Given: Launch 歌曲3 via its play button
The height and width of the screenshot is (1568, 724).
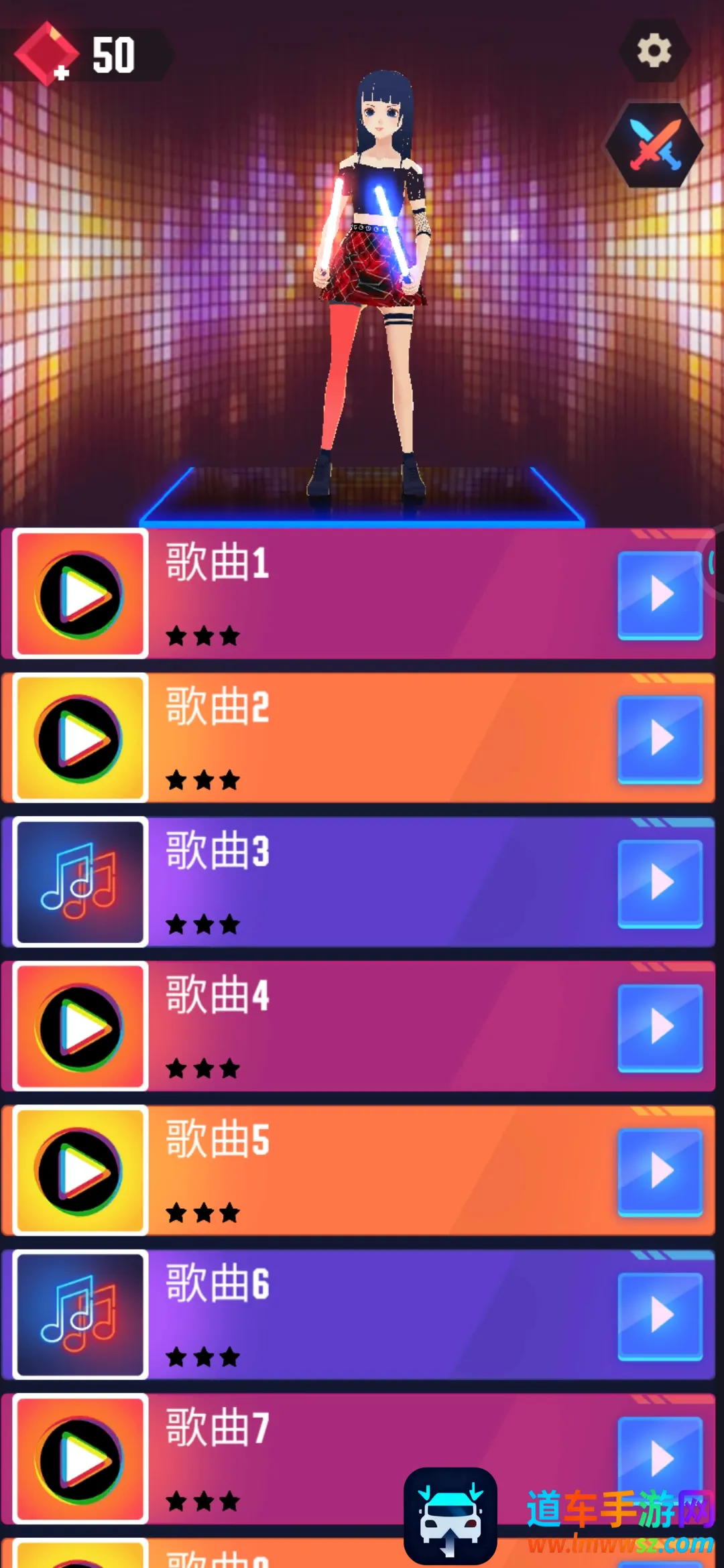Looking at the screenshot, I should click(x=660, y=883).
